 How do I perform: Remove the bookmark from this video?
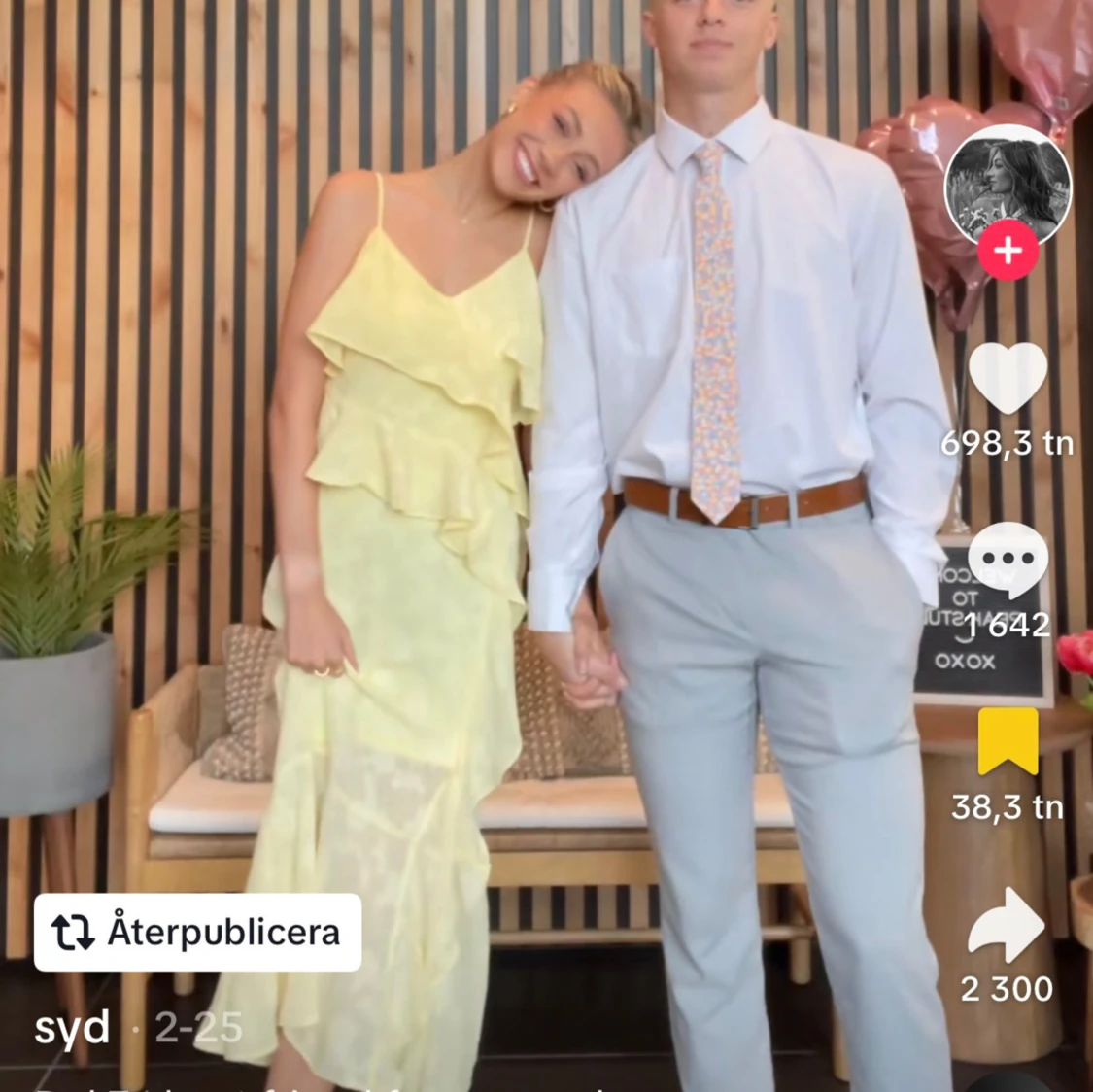tap(1008, 742)
